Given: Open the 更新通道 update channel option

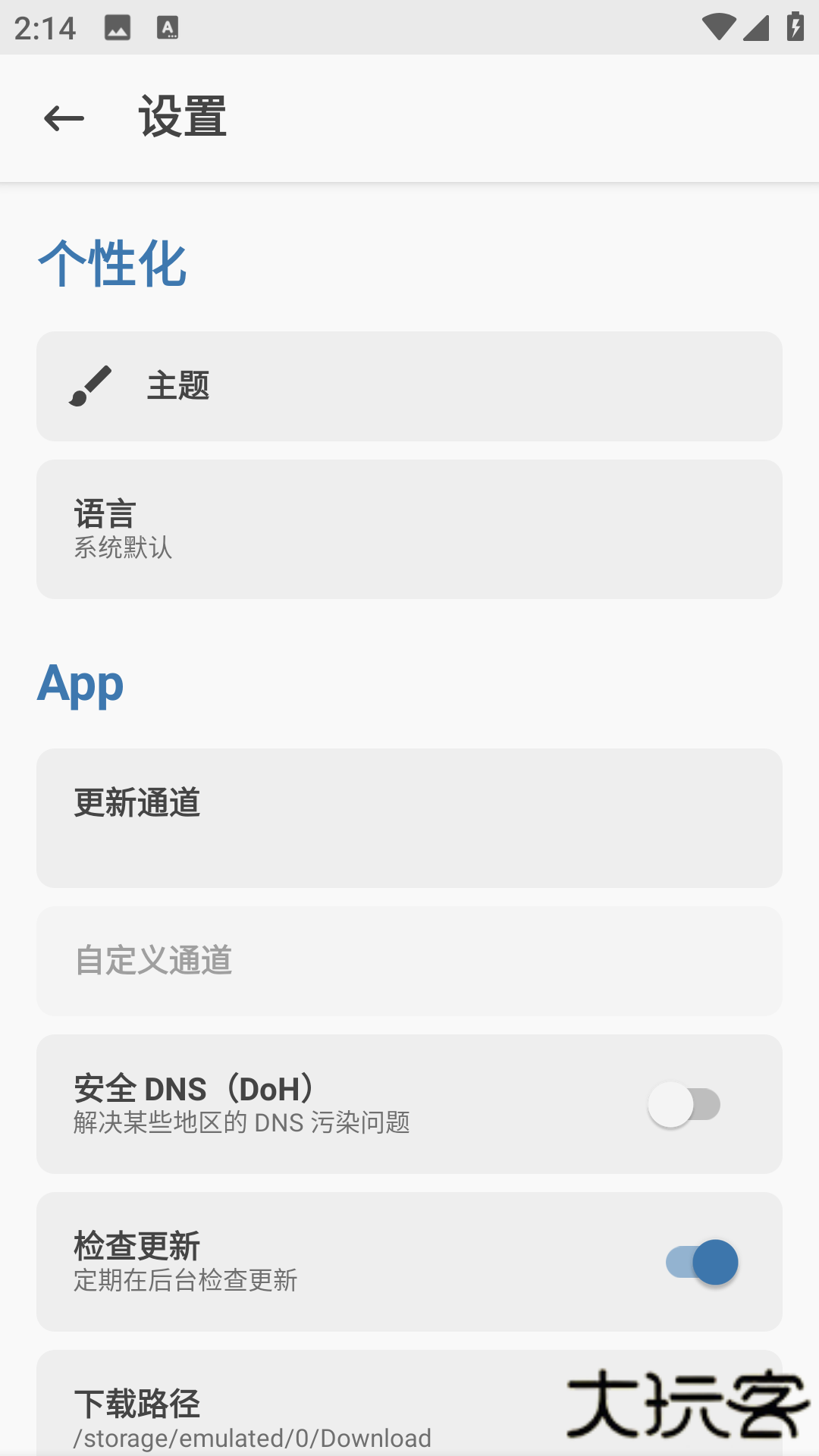Looking at the screenshot, I should tap(409, 818).
